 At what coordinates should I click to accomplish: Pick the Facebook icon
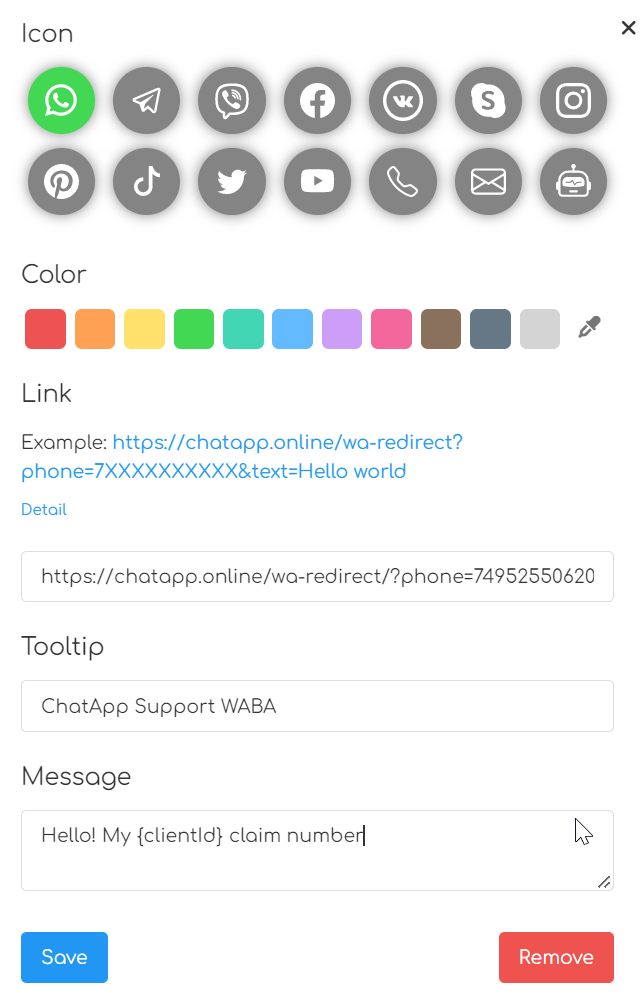tap(317, 100)
